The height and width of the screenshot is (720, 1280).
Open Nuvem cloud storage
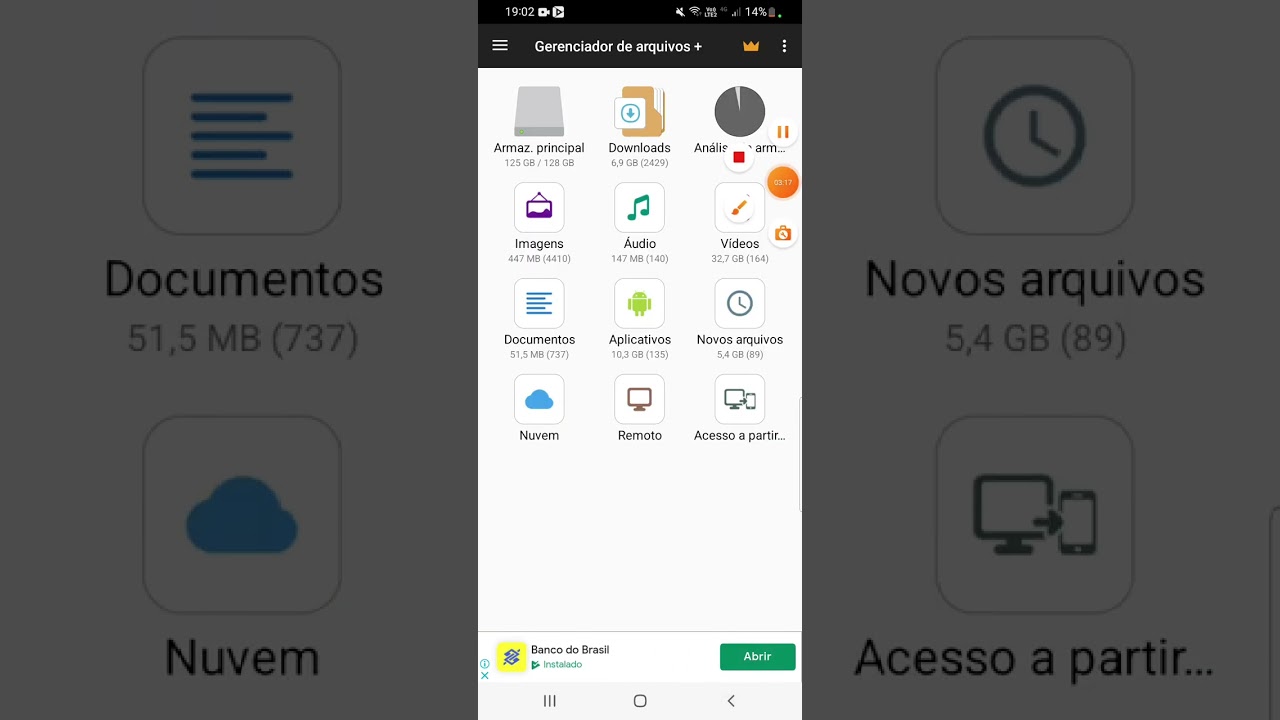pos(539,400)
